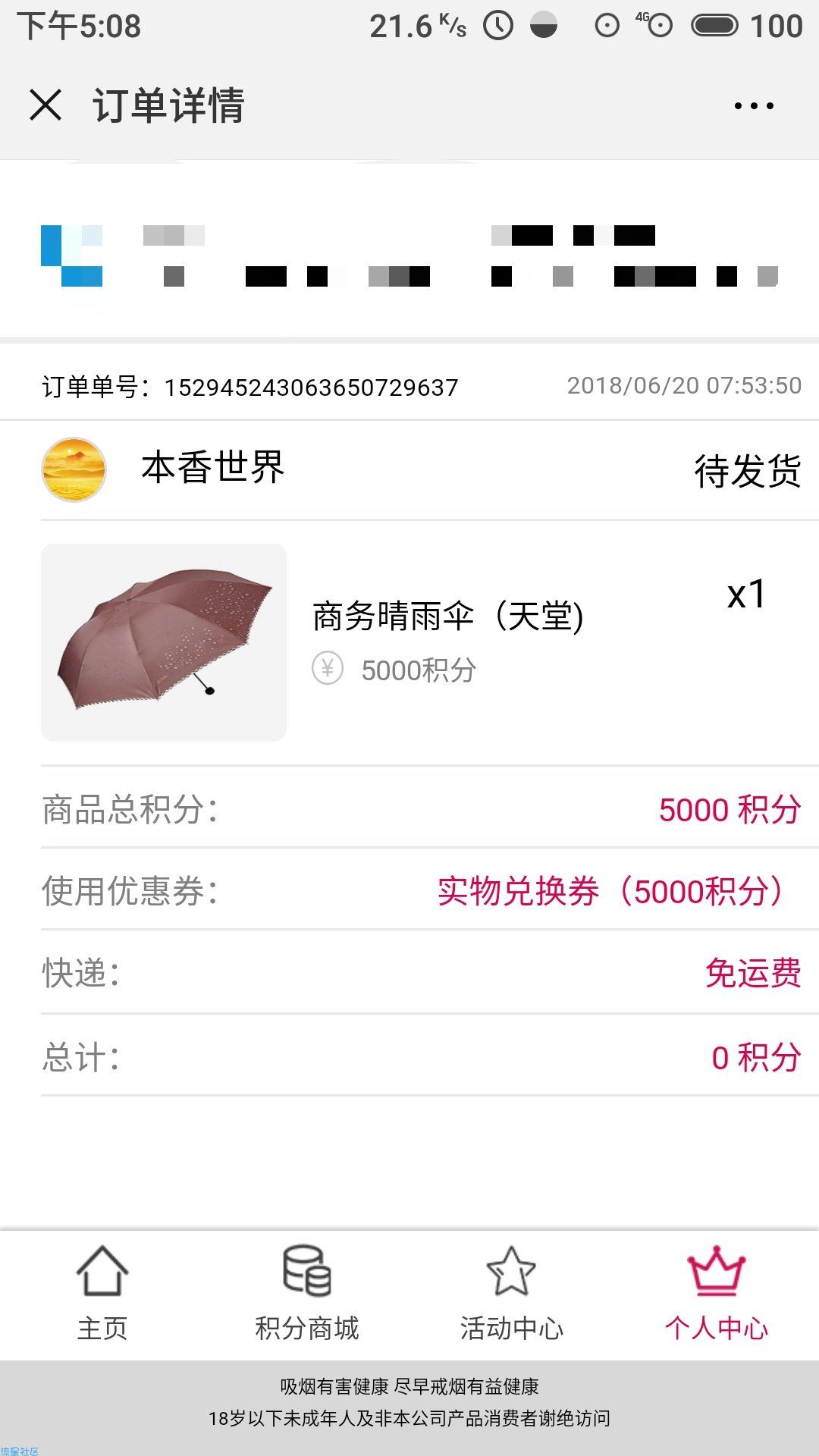Screen dimensions: 819x1456
Task: Go to the 主页 tab
Action: [x=102, y=1294]
